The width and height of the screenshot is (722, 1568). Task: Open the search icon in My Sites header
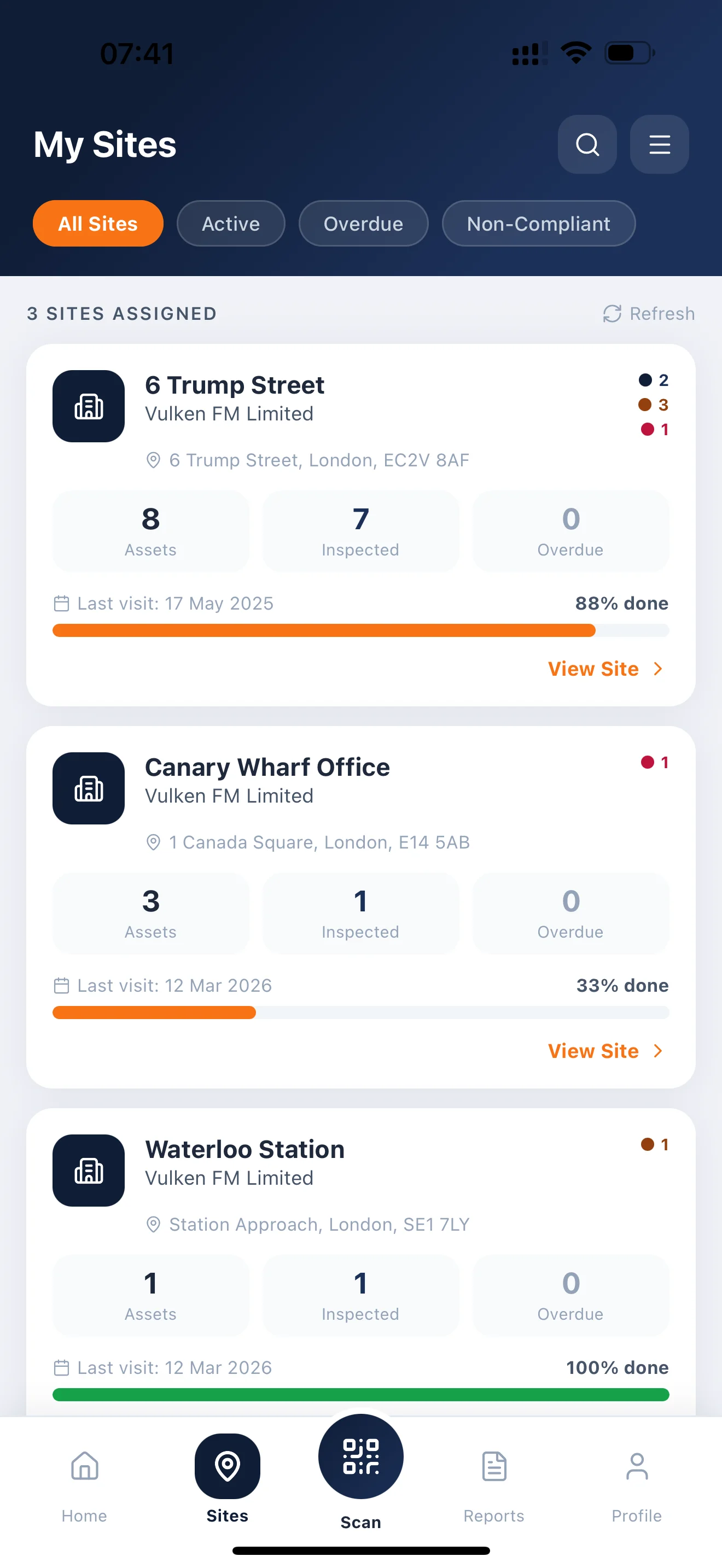click(x=586, y=144)
